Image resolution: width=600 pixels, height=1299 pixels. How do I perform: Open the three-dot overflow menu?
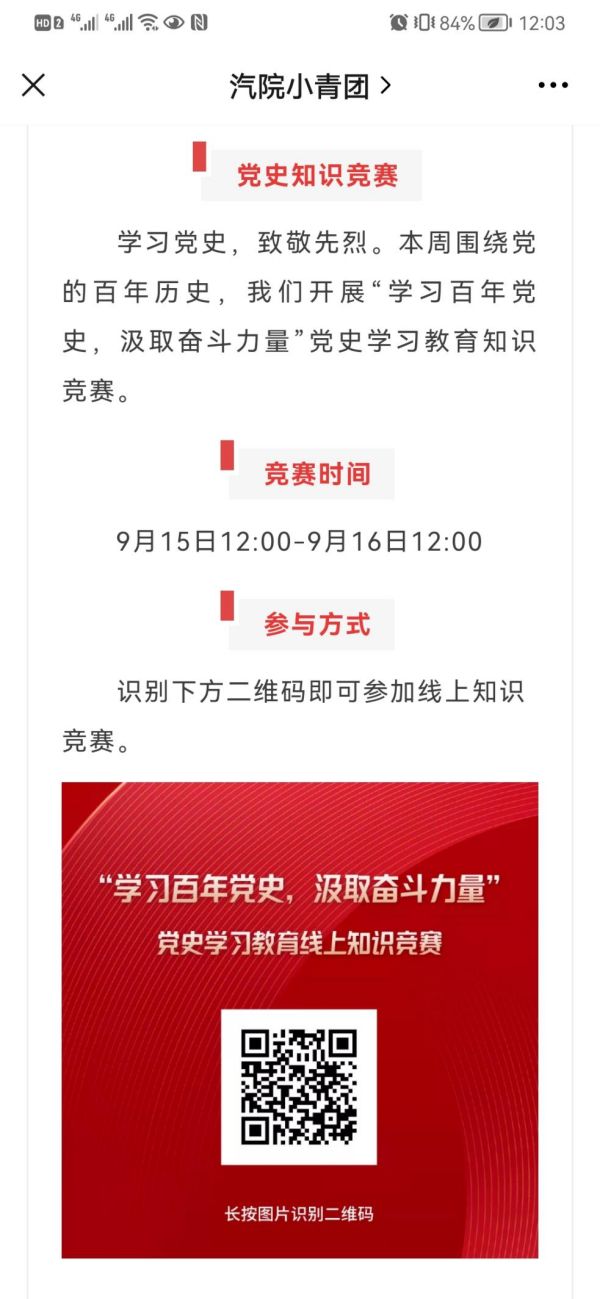(553, 86)
